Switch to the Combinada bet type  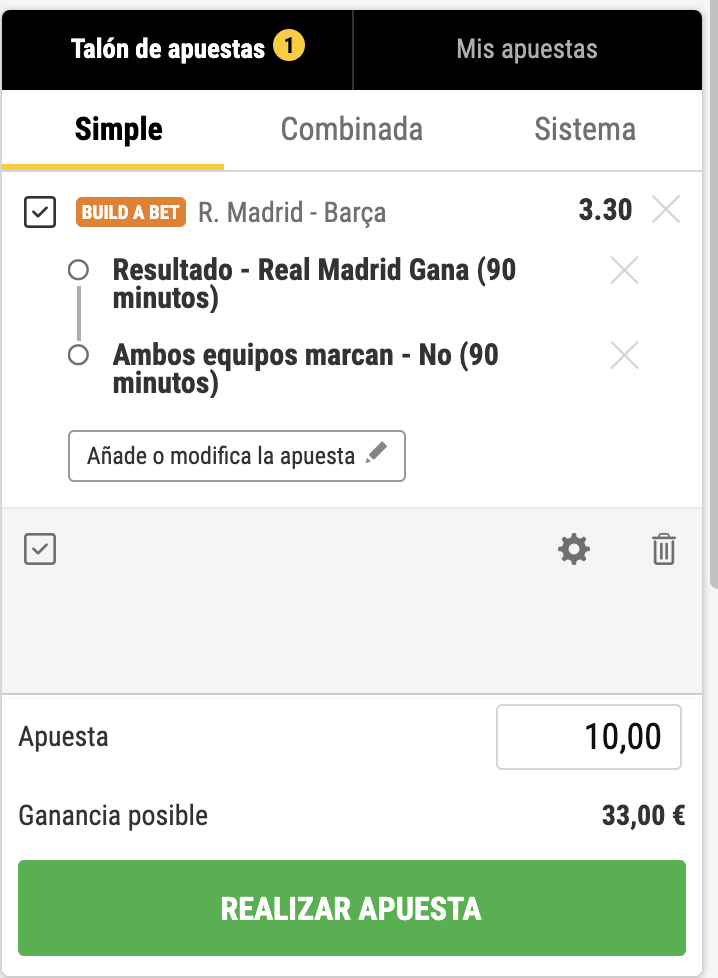click(x=351, y=130)
